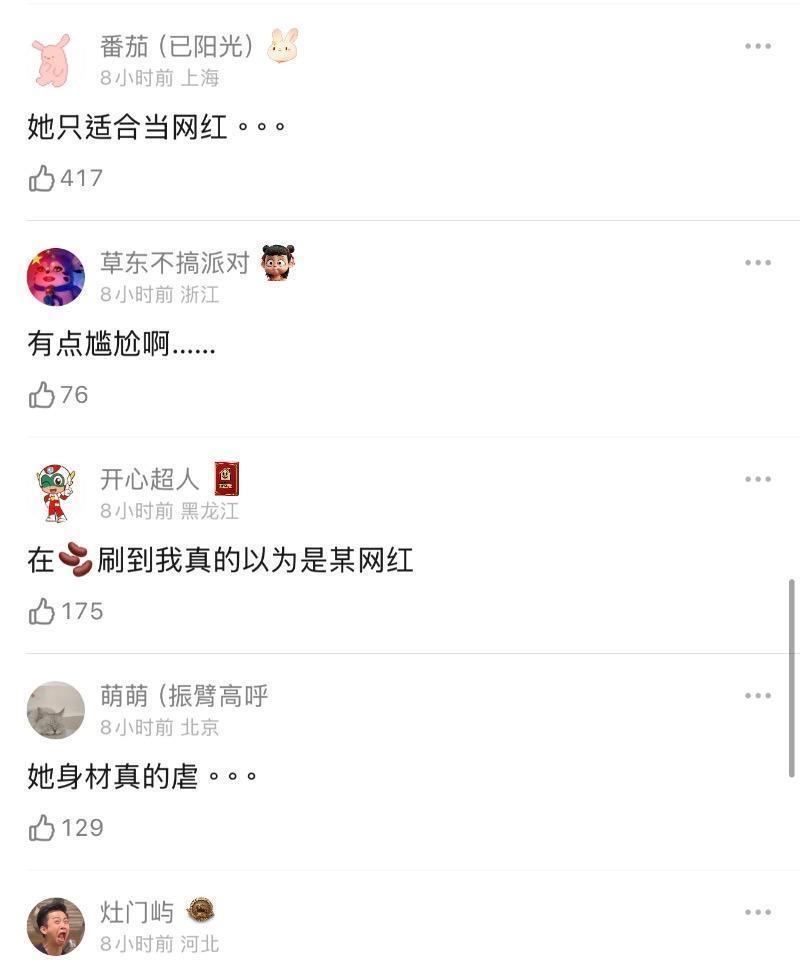View 萌萌's profile avatar
Image resolution: width=800 pixels, height=973 pixels.
click(x=55, y=710)
